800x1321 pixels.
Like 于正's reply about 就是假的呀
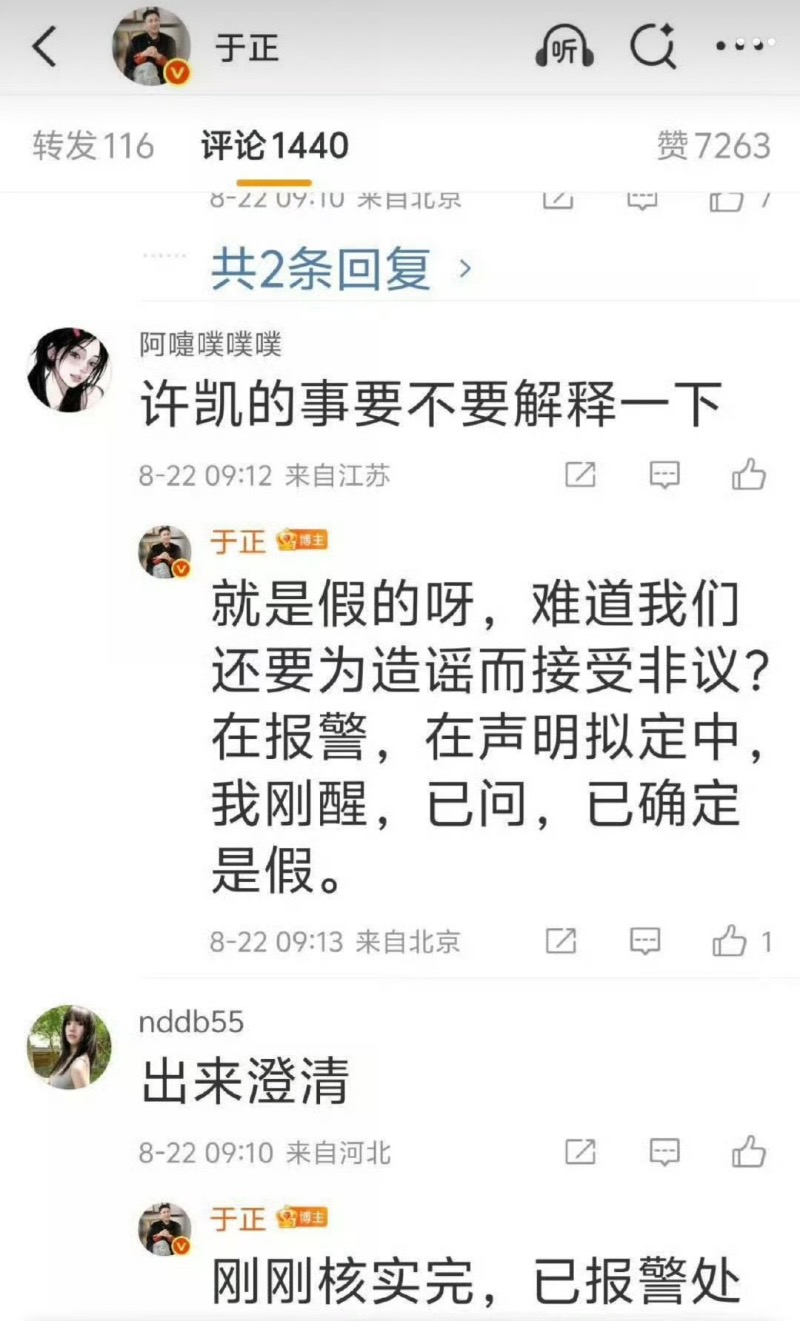[x=730, y=941]
